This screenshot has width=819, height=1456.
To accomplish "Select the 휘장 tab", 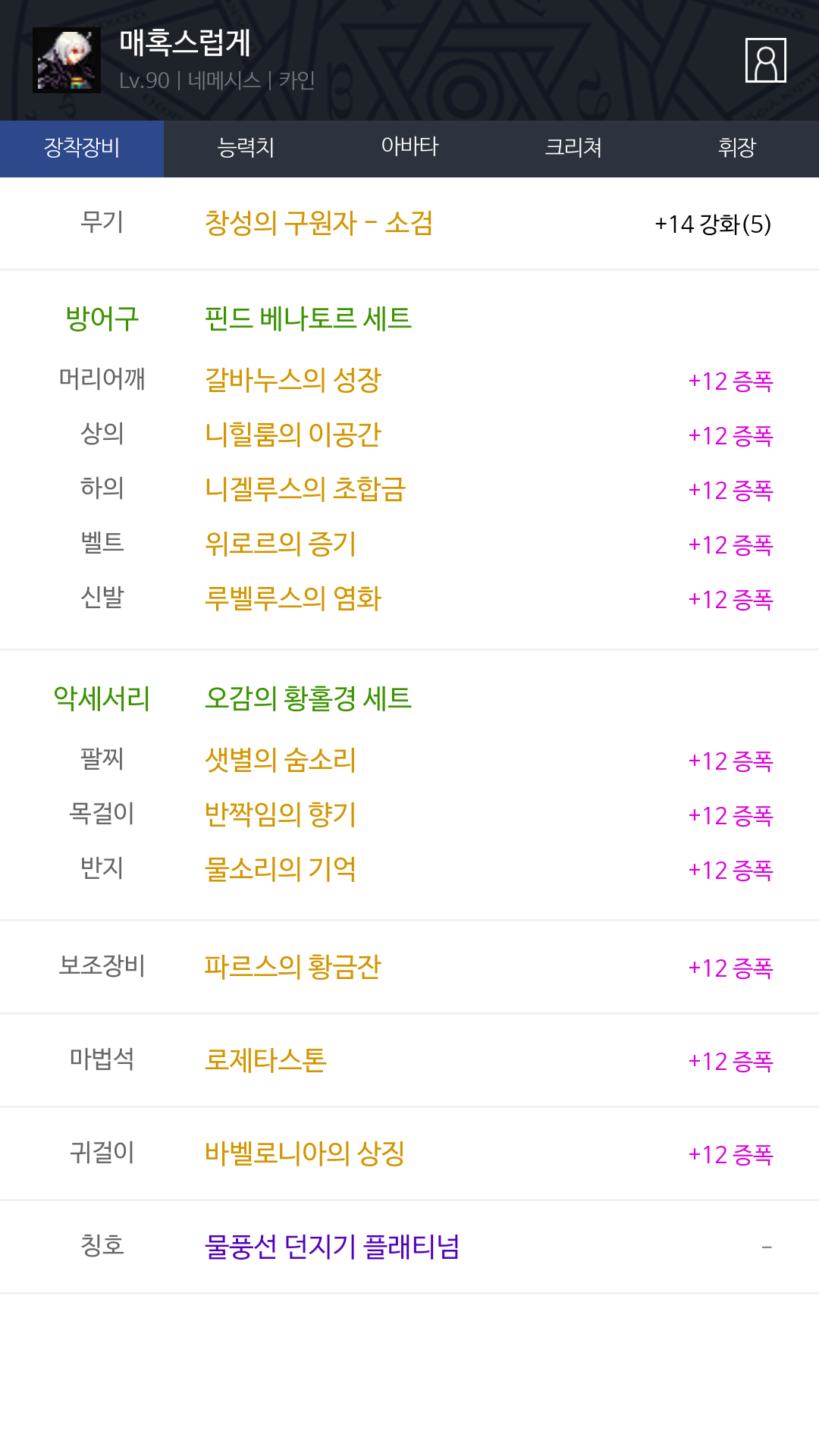I will point(737,149).
